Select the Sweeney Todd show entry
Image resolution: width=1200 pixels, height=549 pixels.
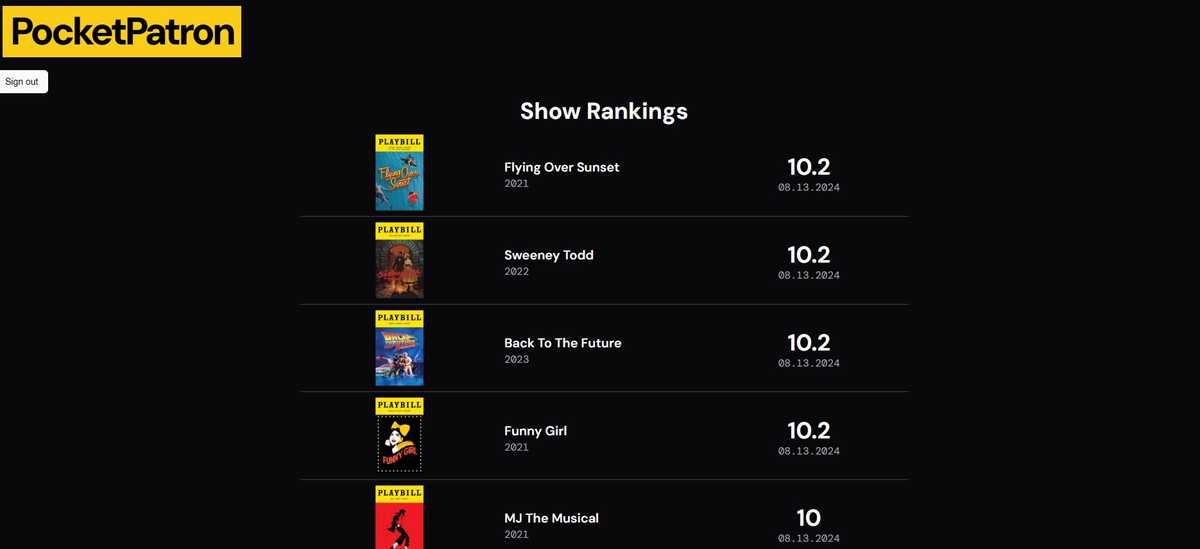[x=549, y=256]
